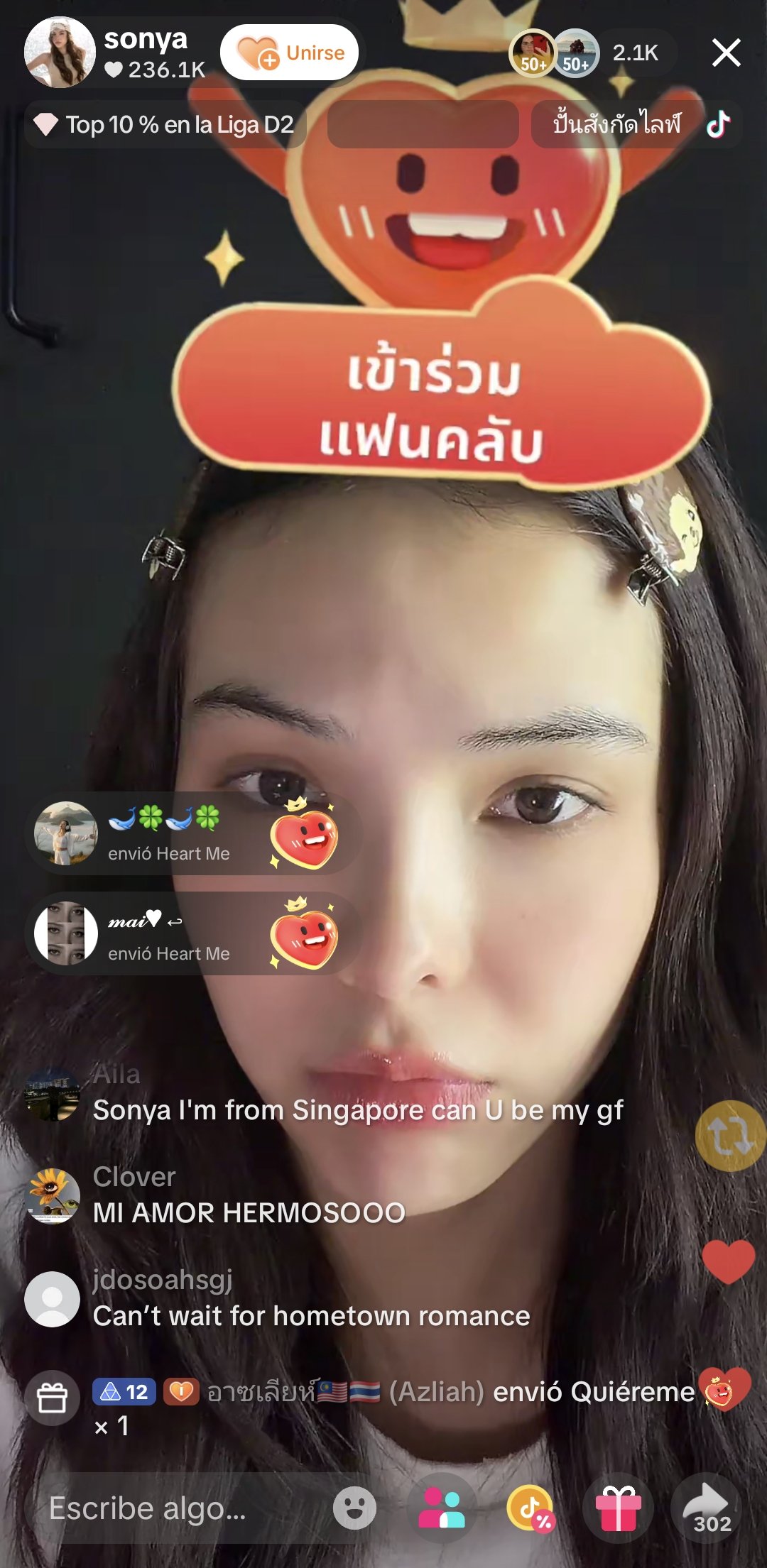767x1568 pixels.
Task: Send a like with the red heart
Action: click(728, 1261)
